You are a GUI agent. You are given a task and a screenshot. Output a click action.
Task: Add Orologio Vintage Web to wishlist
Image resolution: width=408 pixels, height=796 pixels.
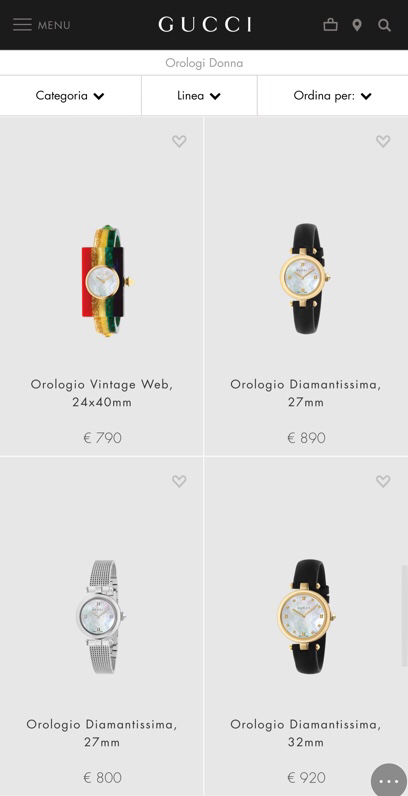tap(179, 141)
